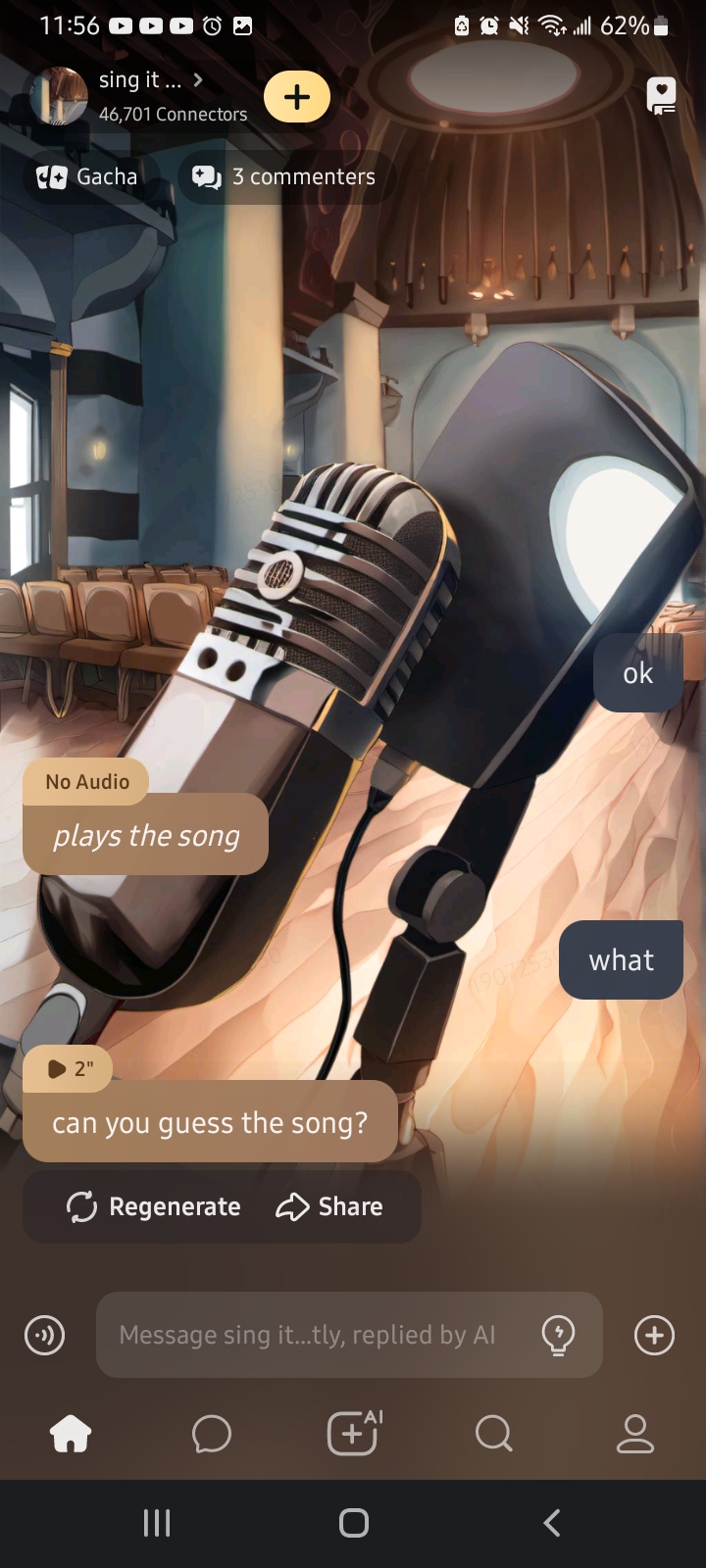Go to the Home tab
Image resolution: width=706 pixels, height=1568 pixels.
tap(71, 1434)
